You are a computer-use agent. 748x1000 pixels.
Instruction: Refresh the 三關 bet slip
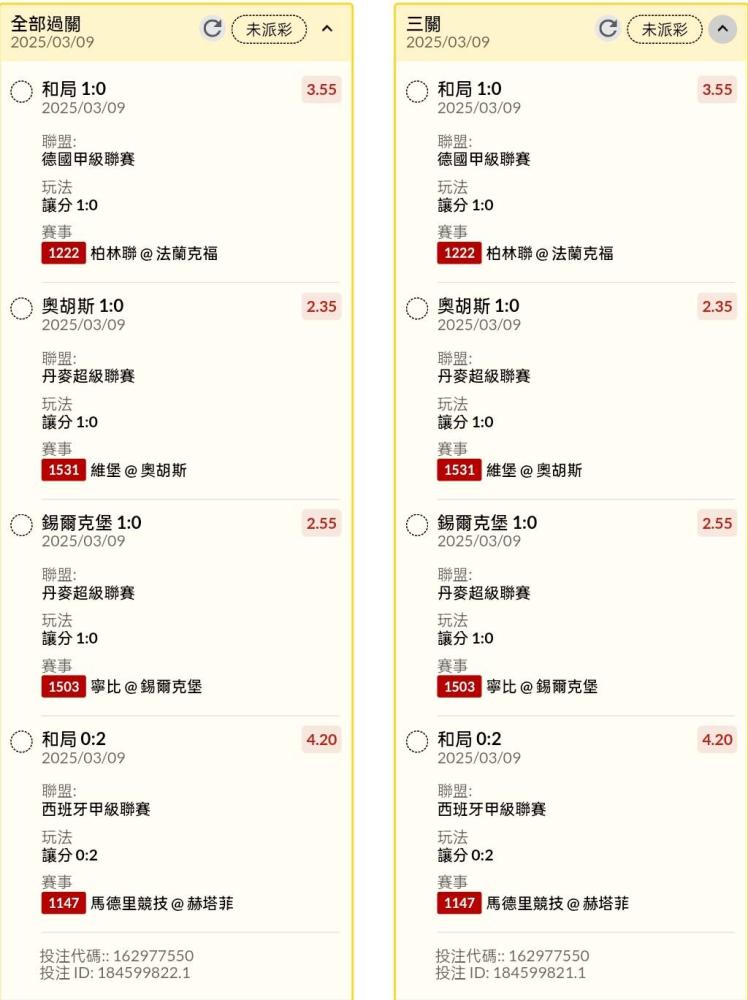click(x=608, y=29)
